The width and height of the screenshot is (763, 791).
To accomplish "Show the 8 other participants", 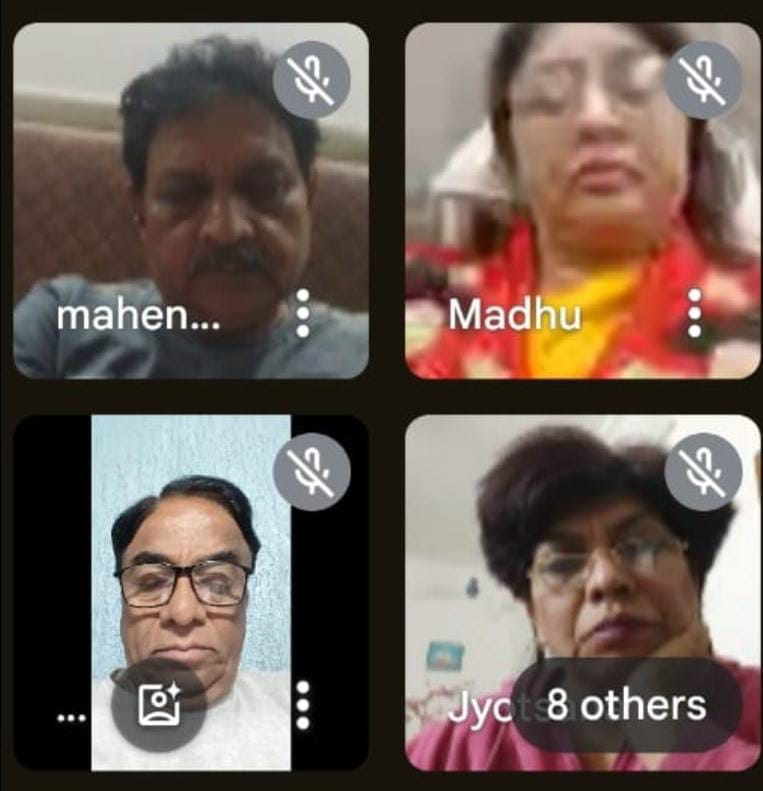I will tap(627, 706).
